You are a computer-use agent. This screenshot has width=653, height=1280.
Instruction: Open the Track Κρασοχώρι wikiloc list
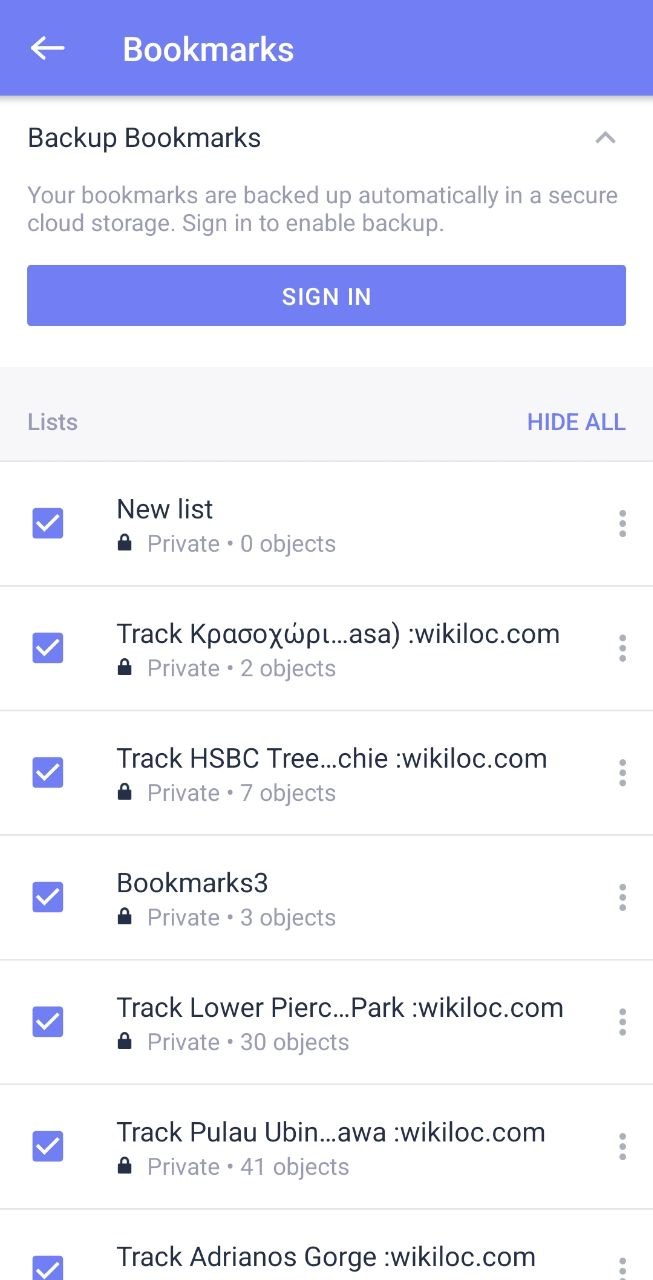(x=338, y=648)
